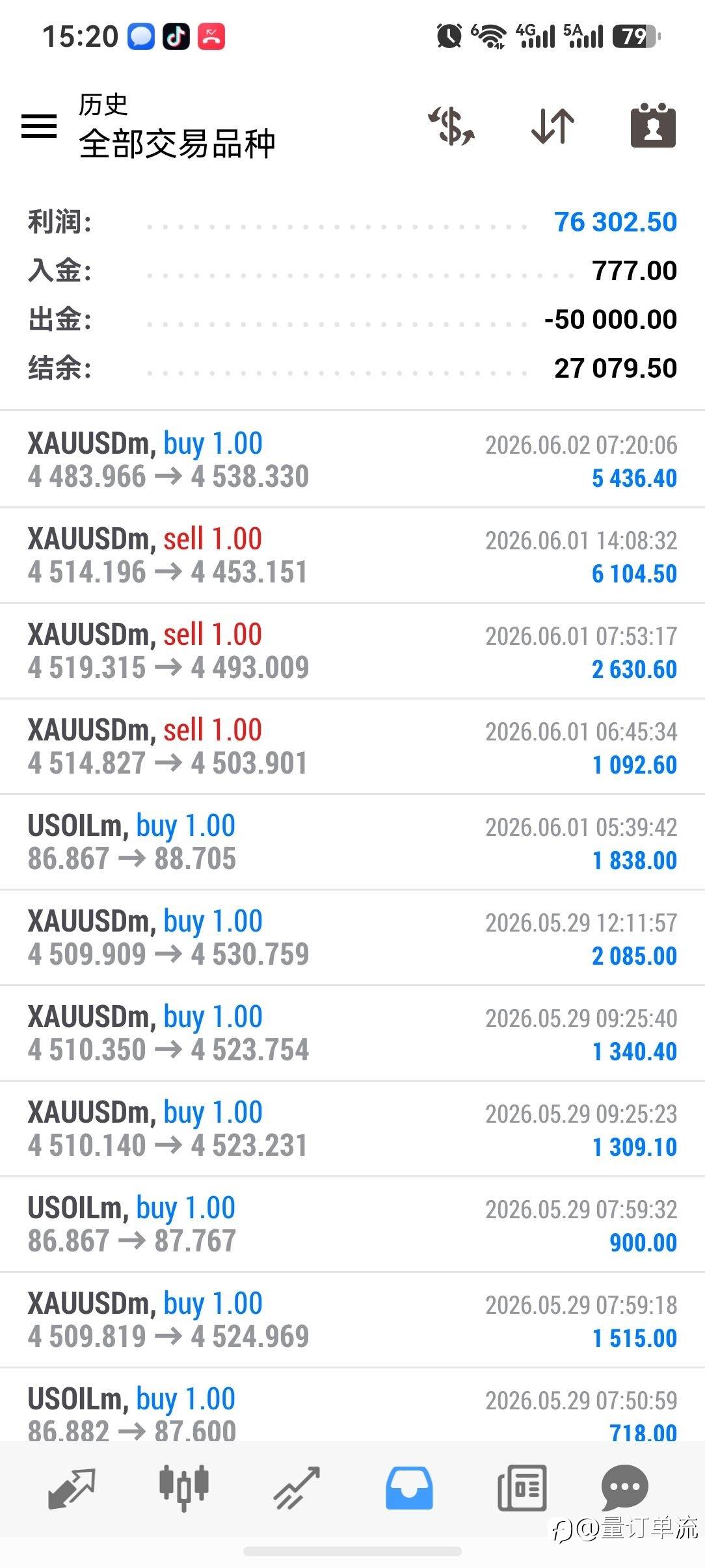Open the XAUUSDm sell trade with 6 104.50 profit

(x=352, y=555)
